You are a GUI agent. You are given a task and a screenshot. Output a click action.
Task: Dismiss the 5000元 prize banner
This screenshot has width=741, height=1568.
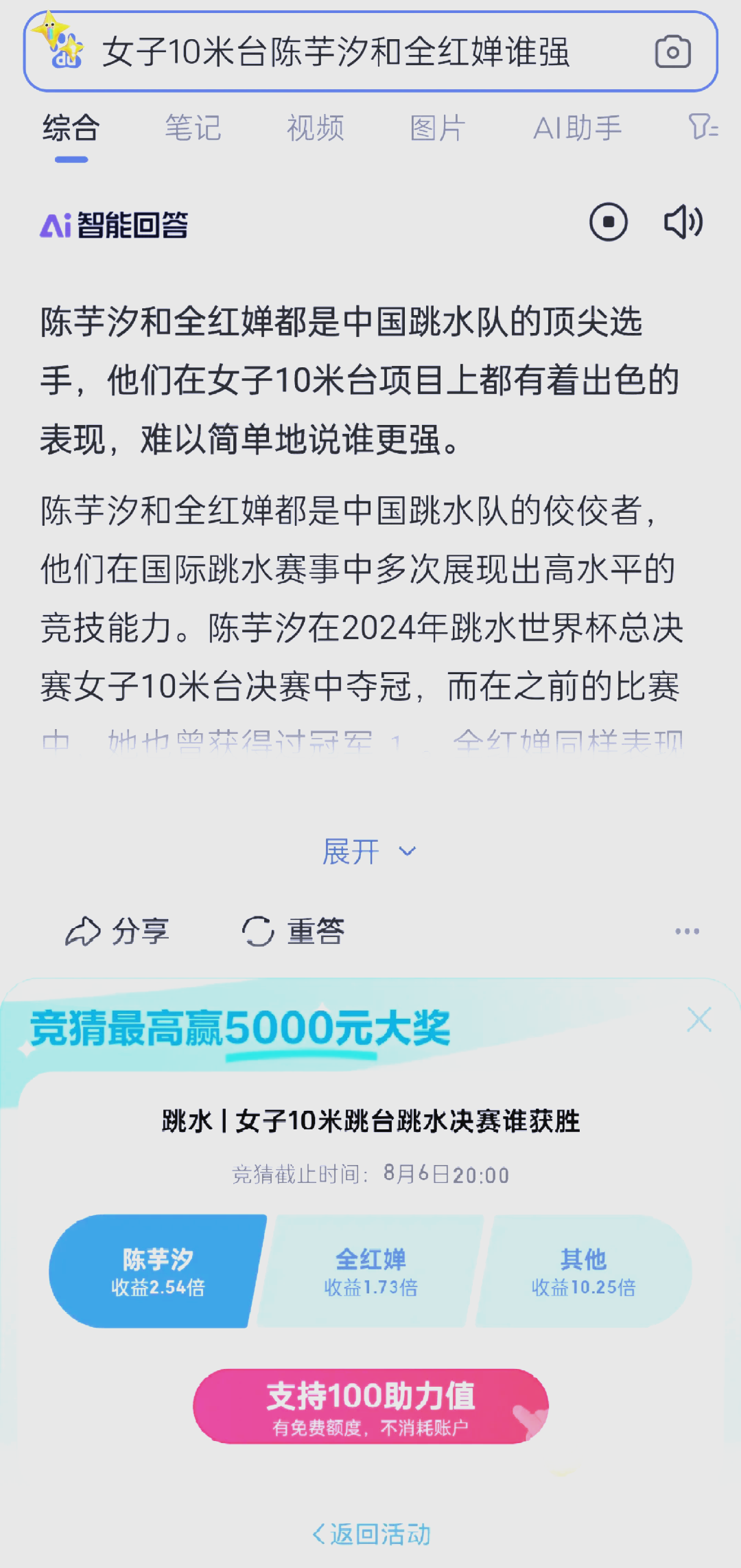[699, 1020]
